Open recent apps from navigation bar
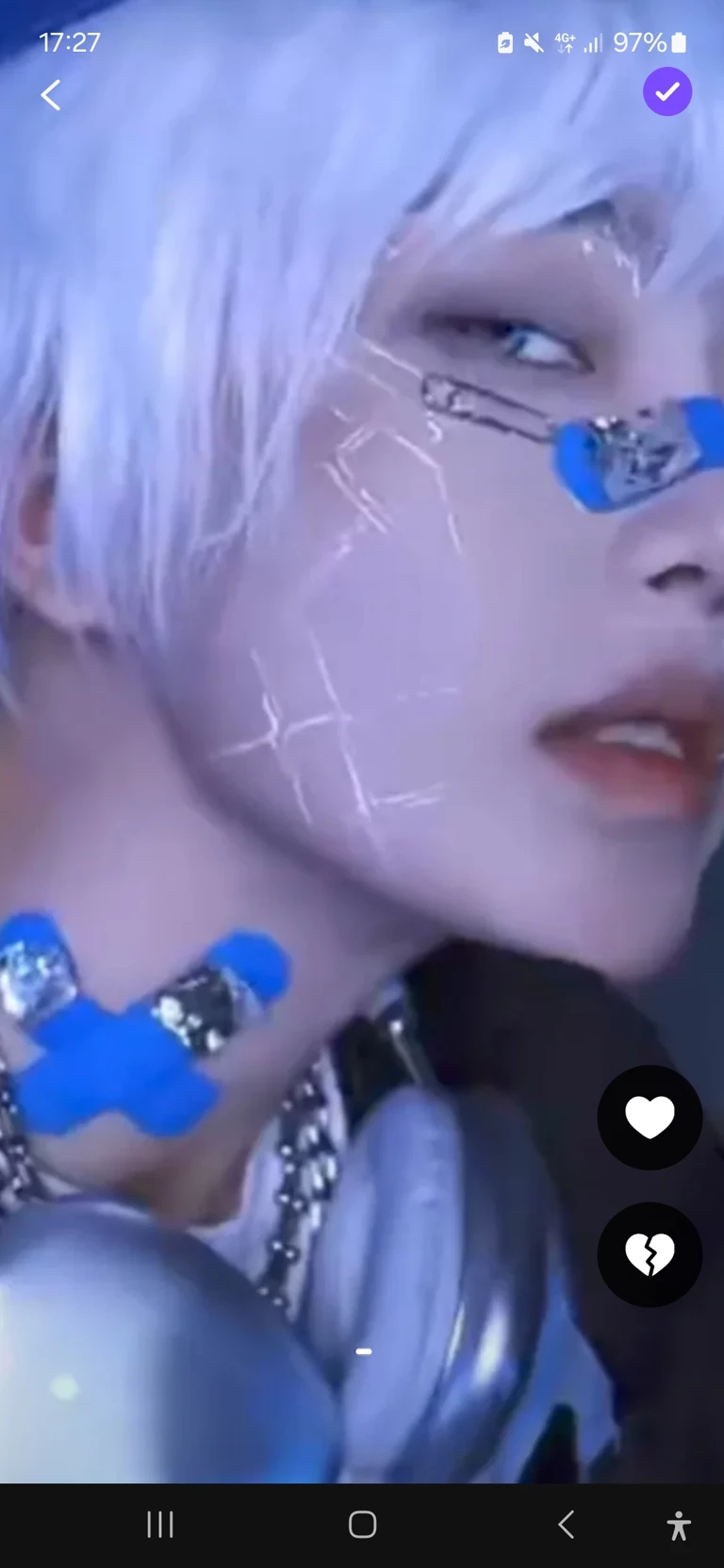The height and width of the screenshot is (1568, 724). tap(160, 1525)
